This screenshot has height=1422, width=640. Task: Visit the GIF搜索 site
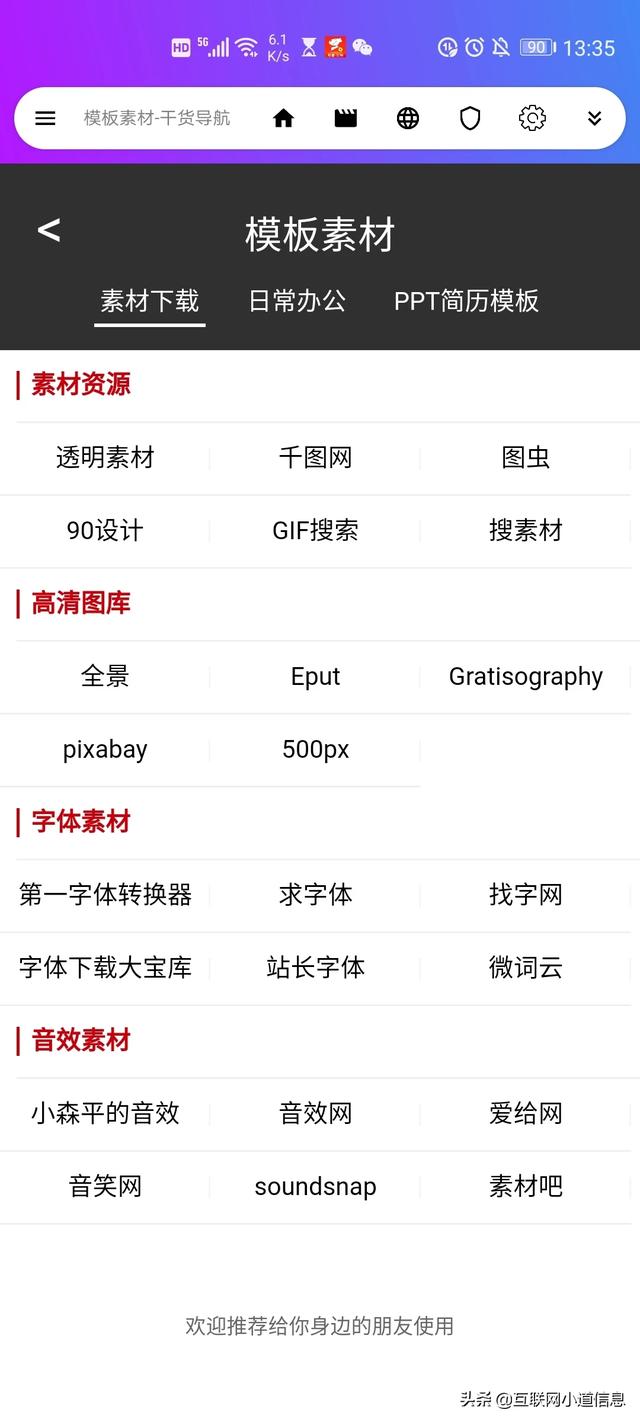pos(315,531)
